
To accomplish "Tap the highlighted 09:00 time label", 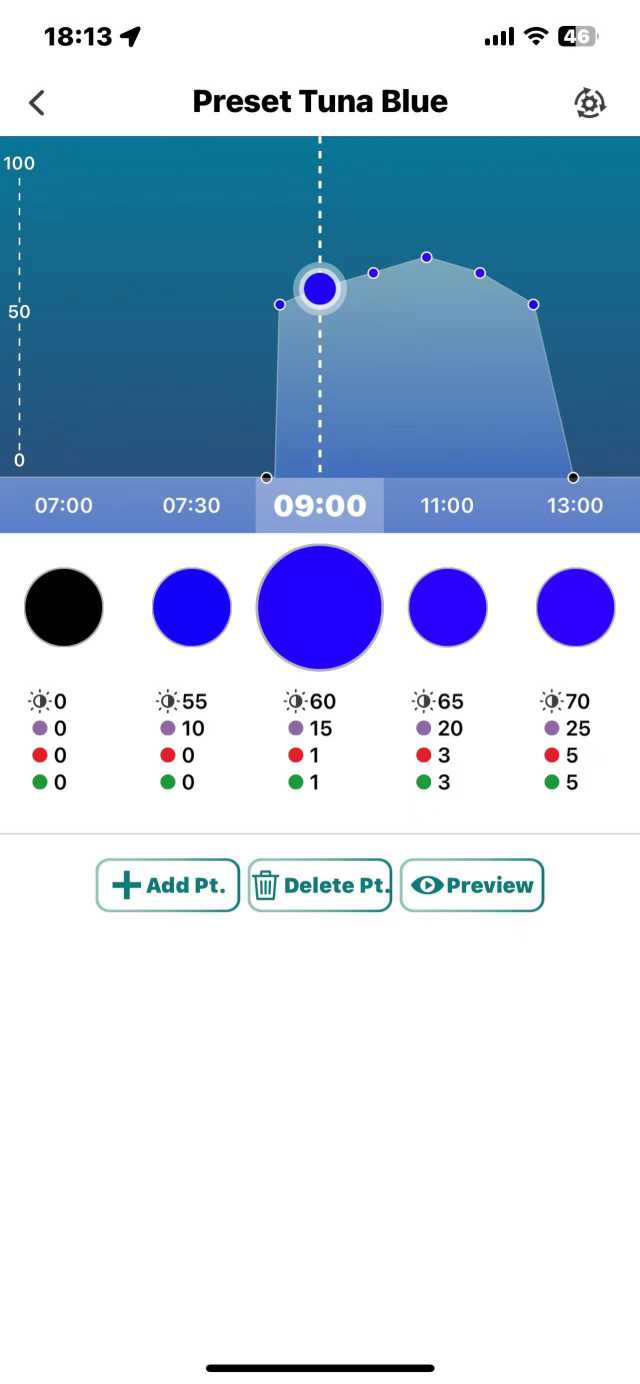I will tap(320, 505).
